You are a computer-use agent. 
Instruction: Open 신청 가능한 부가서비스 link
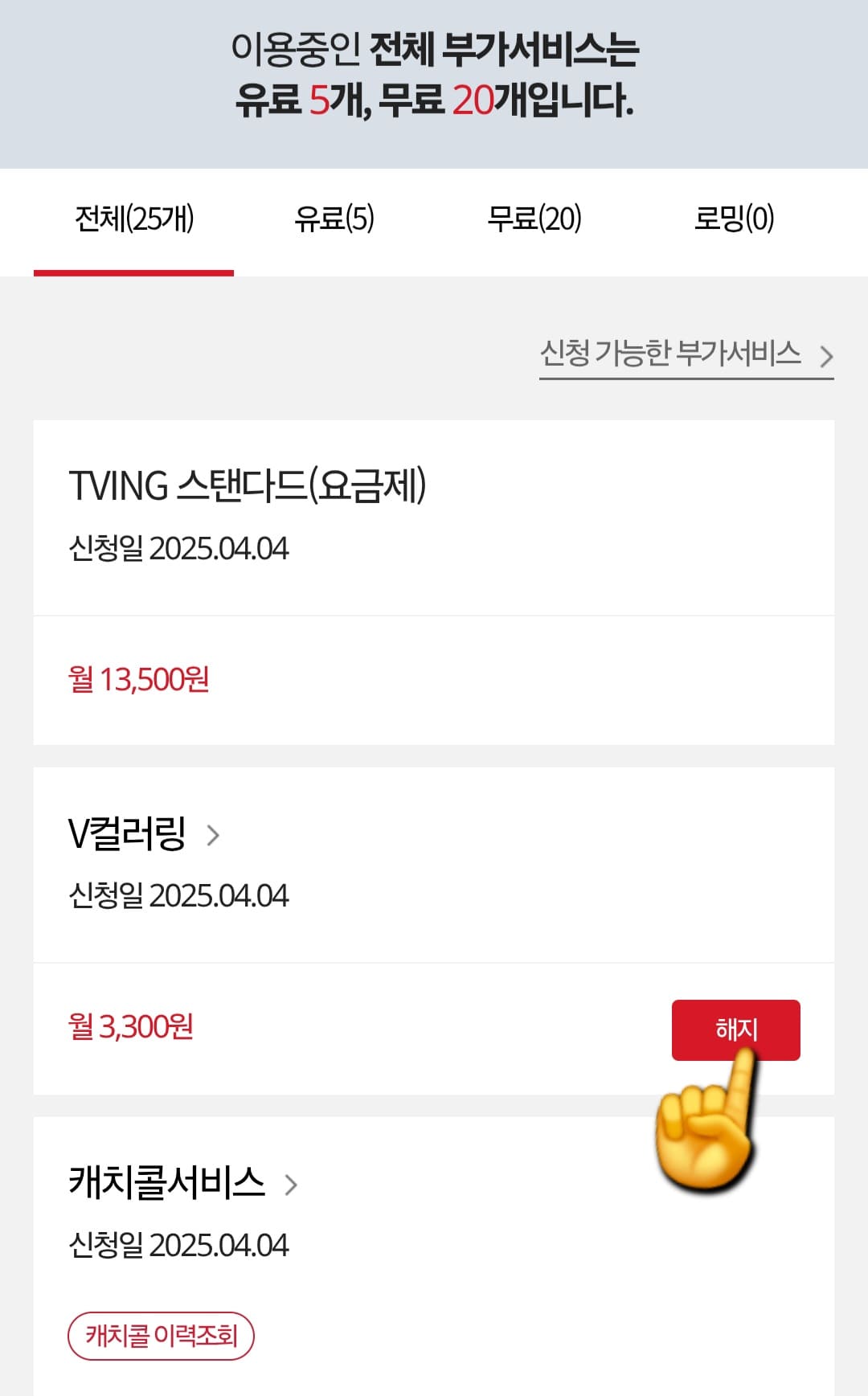(686, 354)
